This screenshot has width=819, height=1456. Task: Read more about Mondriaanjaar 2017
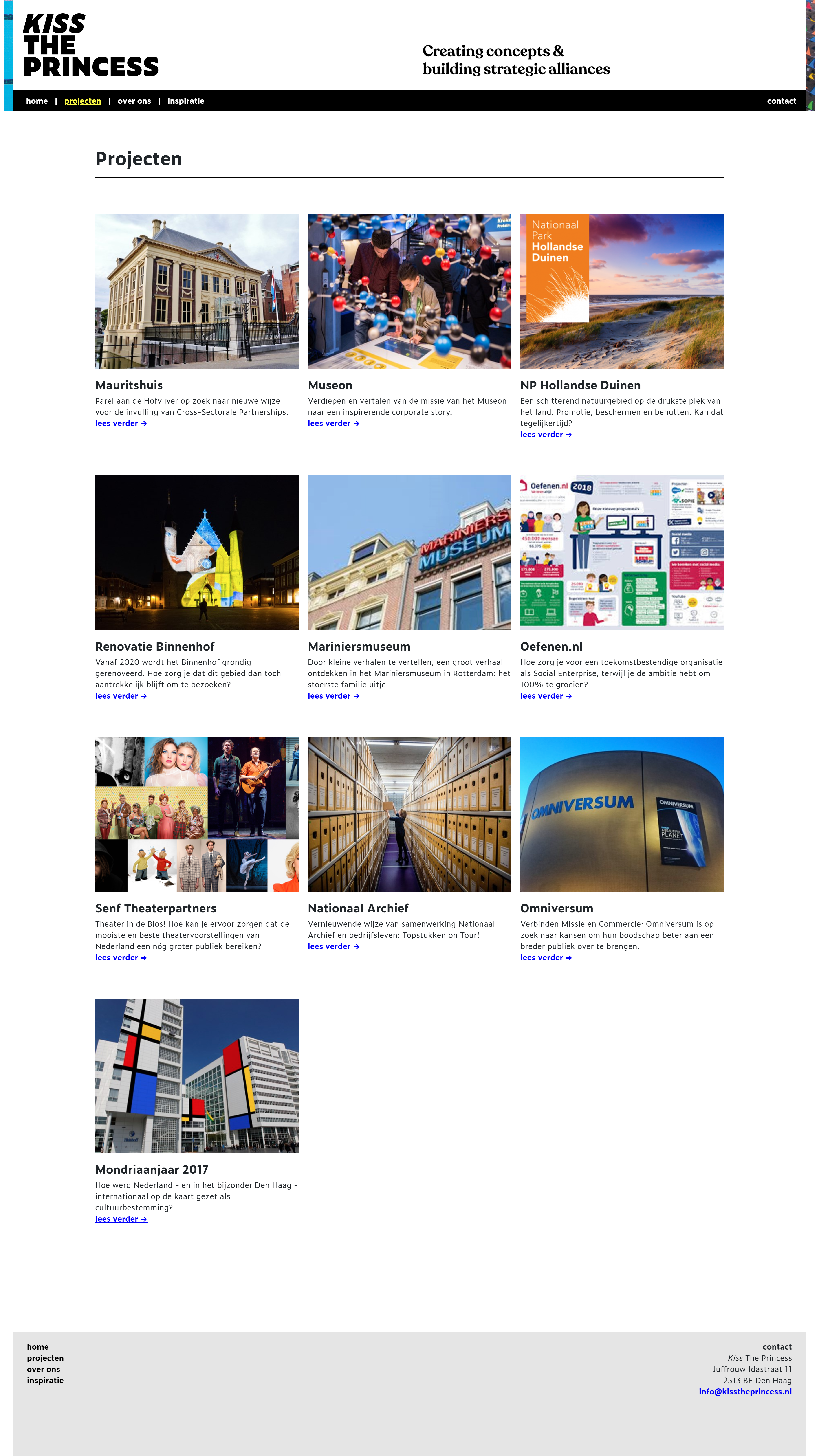(121, 1218)
